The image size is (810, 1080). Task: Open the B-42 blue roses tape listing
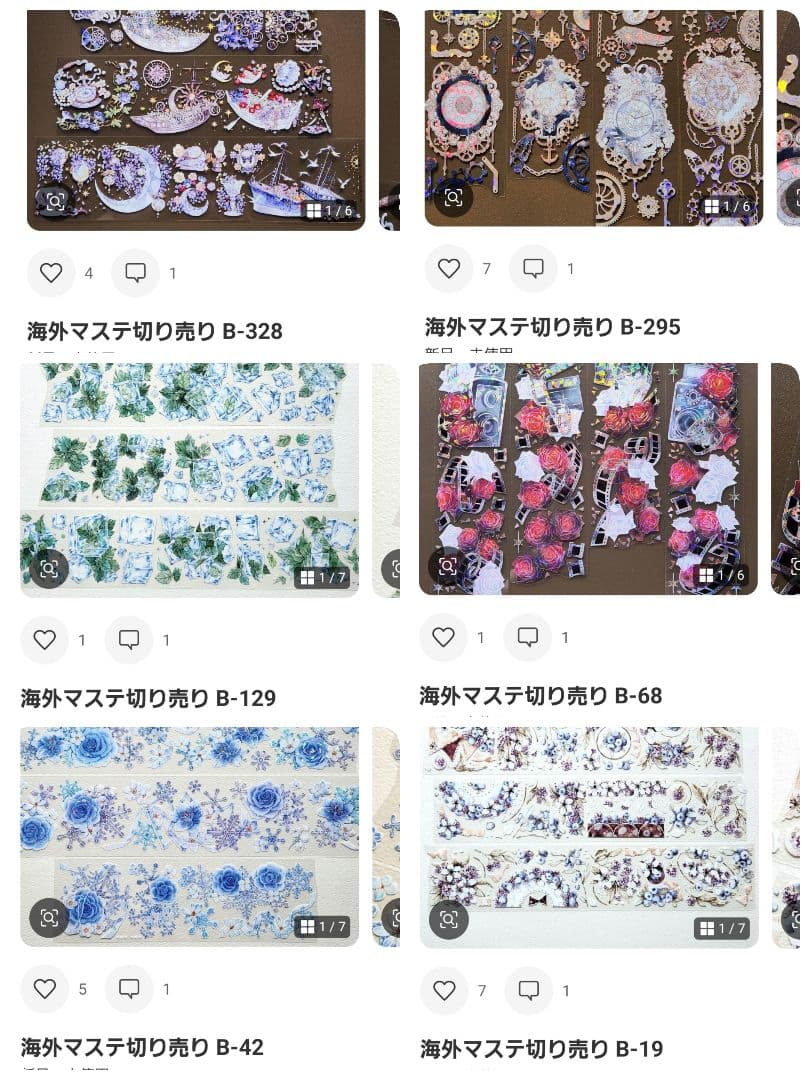pos(190,836)
